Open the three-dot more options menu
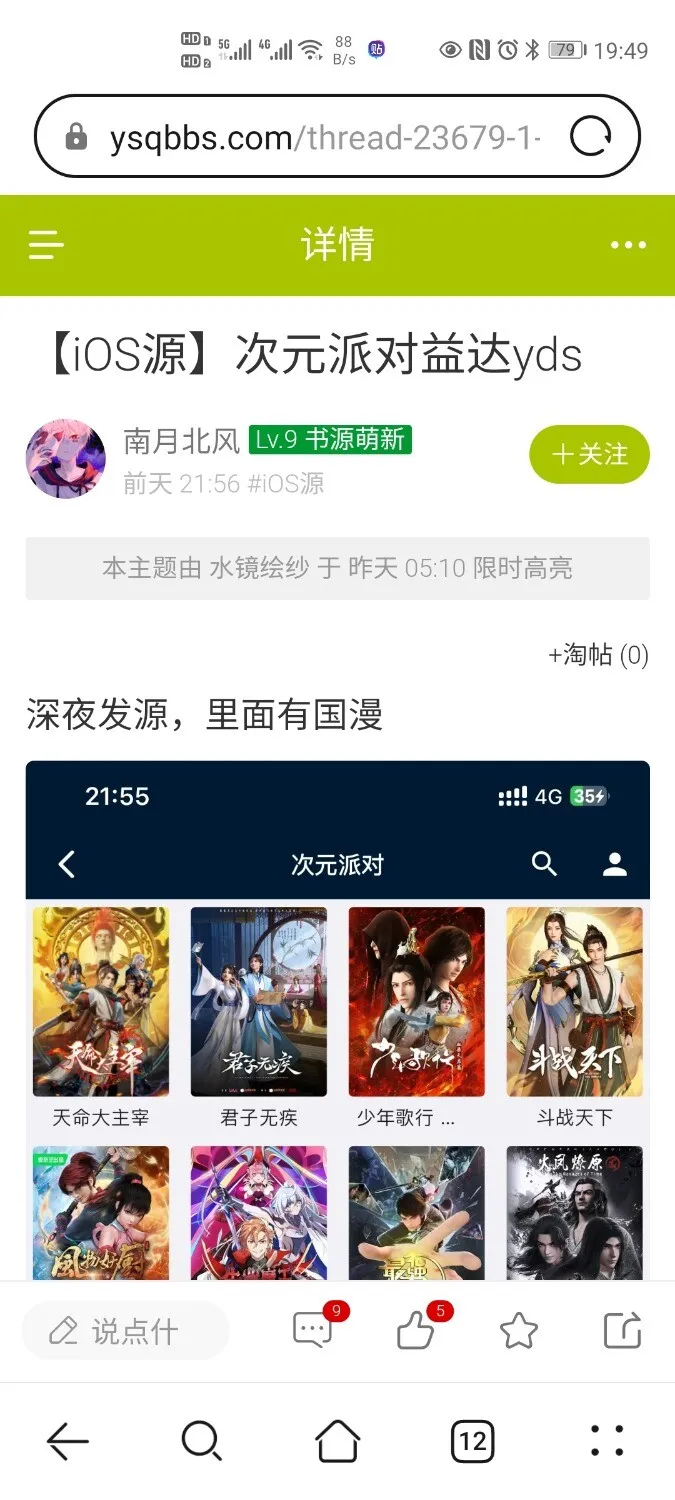Image resolution: width=675 pixels, height=1500 pixels. click(628, 245)
